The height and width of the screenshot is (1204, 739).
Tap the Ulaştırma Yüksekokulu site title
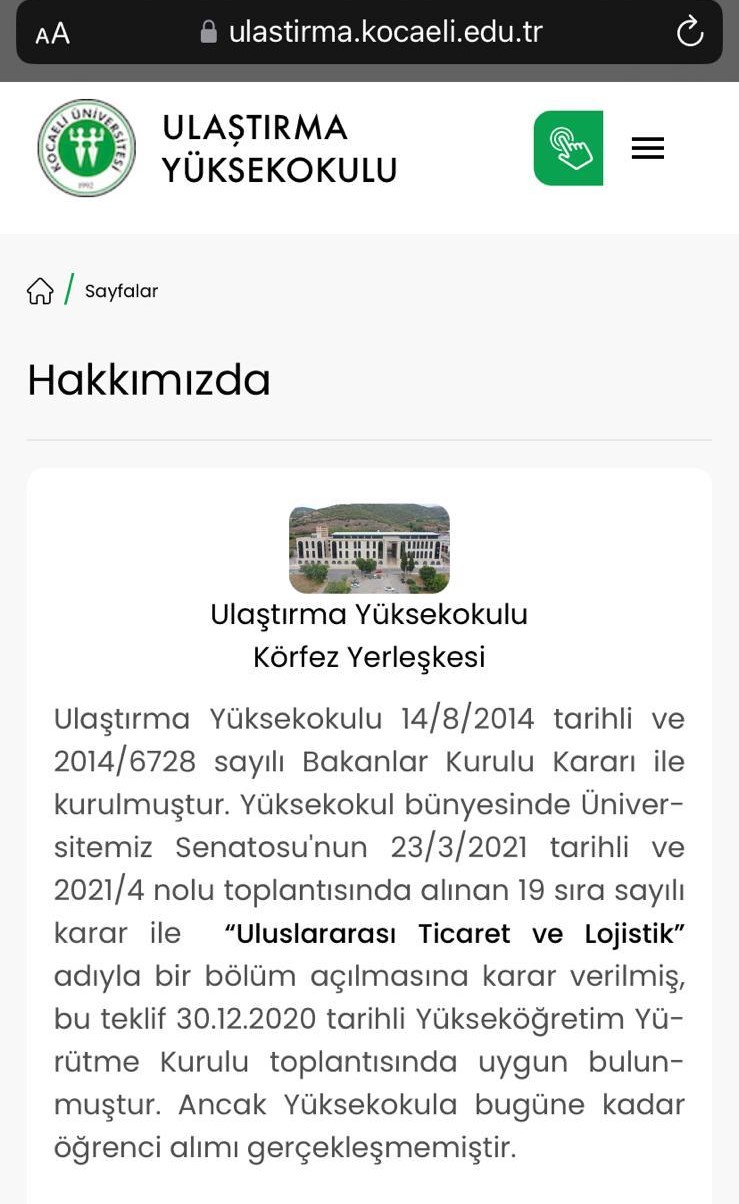click(x=279, y=149)
